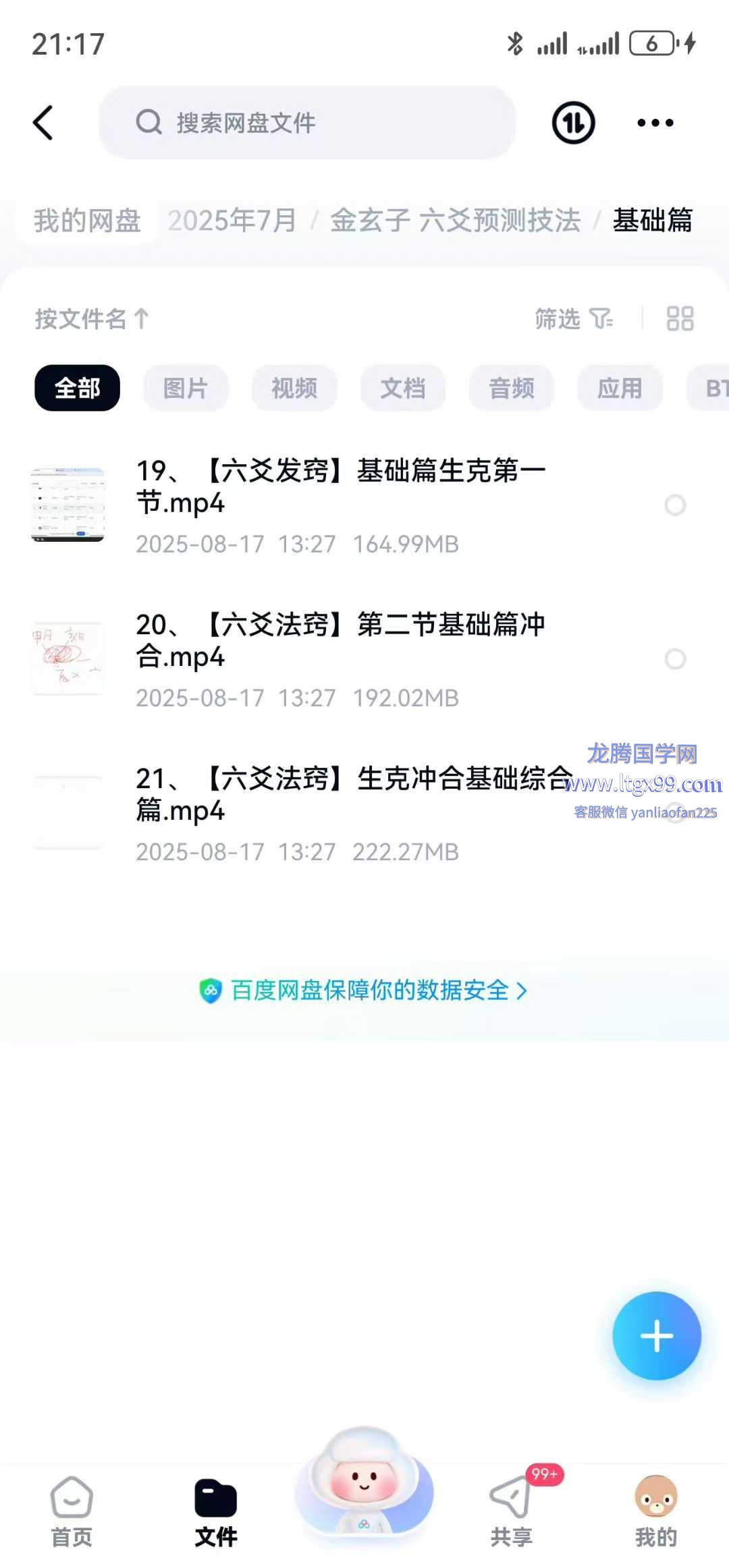Show only 视频 files
This screenshot has width=729, height=1568.
294,388
